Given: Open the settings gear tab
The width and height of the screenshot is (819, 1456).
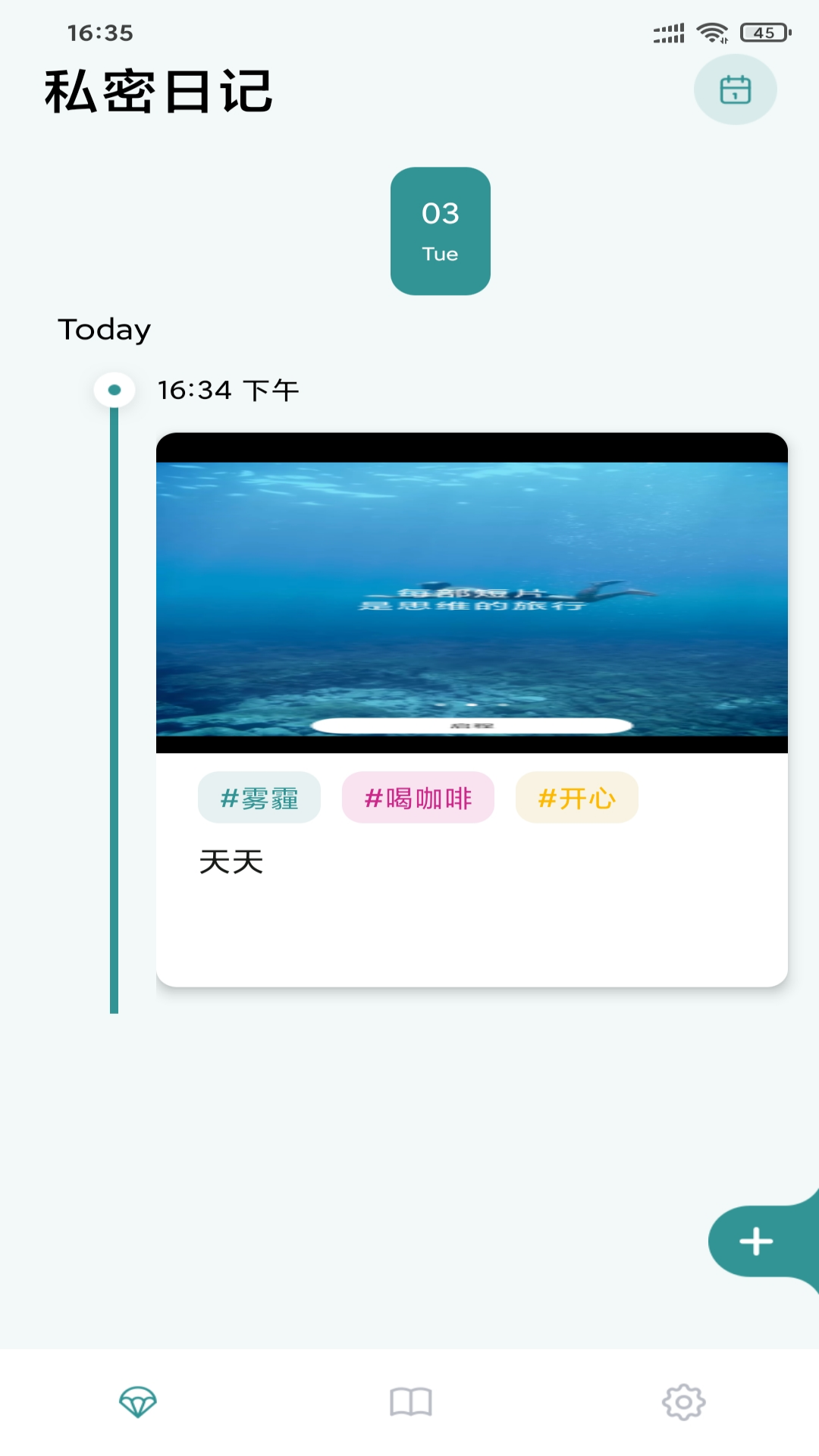Looking at the screenshot, I should tap(683, 1402).
